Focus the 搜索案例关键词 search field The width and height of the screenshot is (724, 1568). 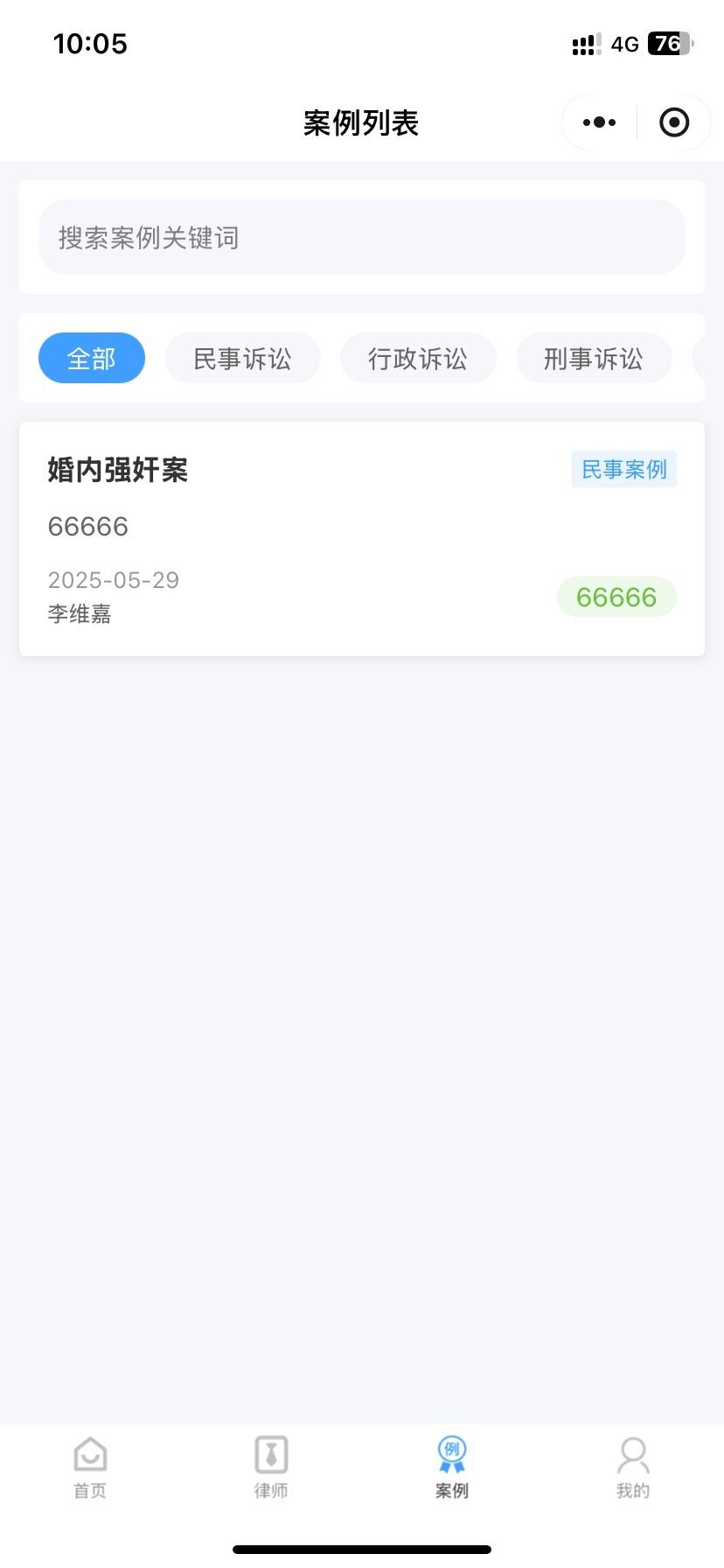(x=361, y=237)
